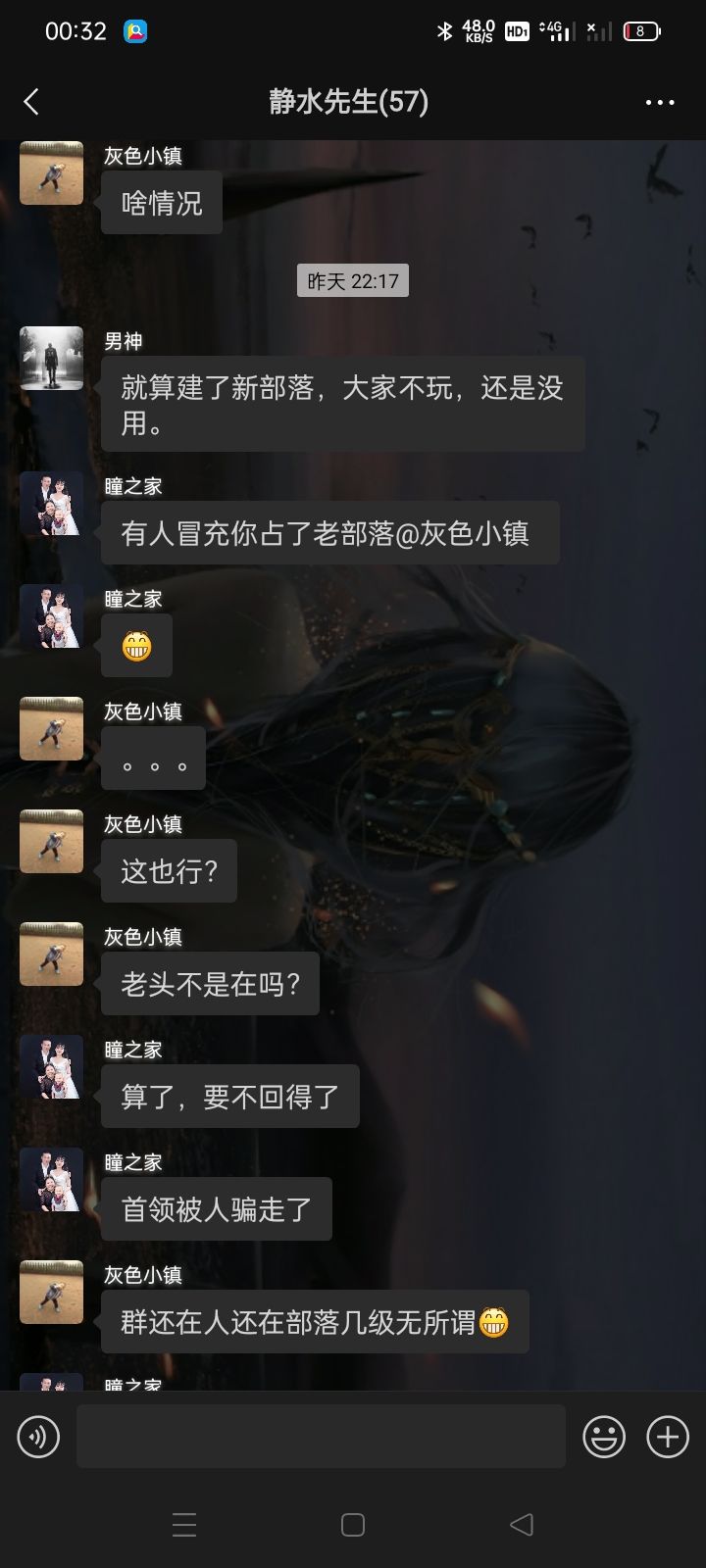706x1568 pixels.
Task: Select the message "首领被人骗走了"
Action: pos(216,1208)
